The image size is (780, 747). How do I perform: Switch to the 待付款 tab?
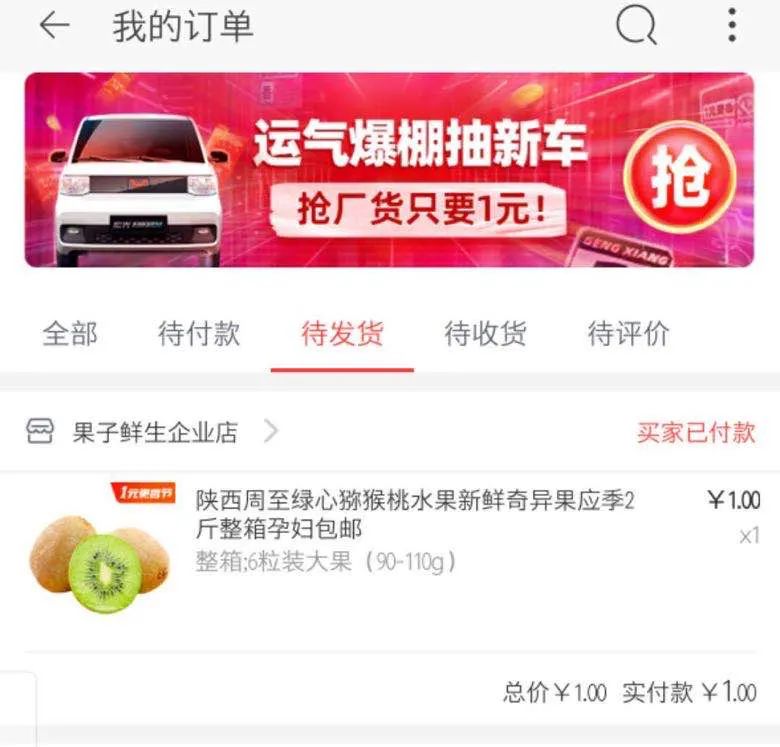(x=199, y=334)
